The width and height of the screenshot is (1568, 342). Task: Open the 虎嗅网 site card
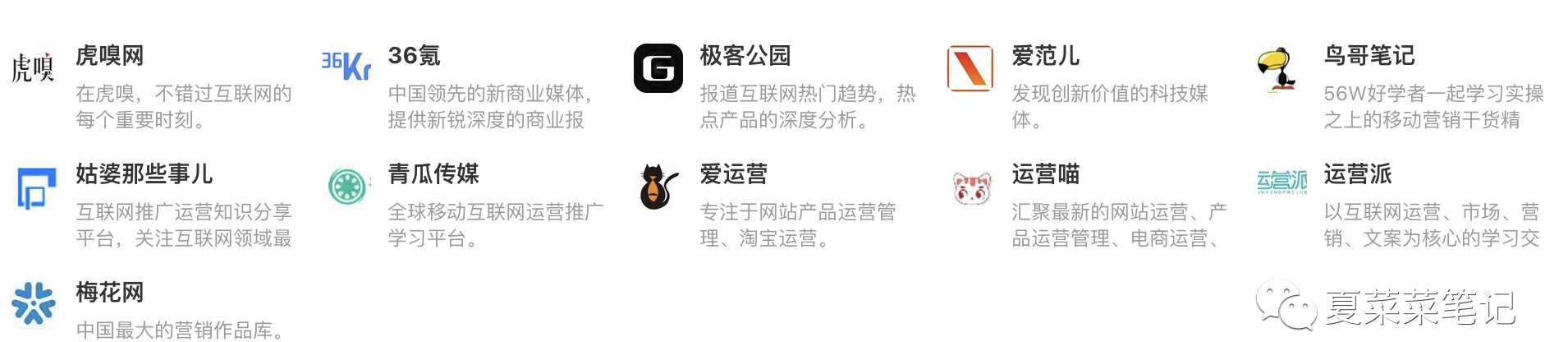[x=109, y=56]
